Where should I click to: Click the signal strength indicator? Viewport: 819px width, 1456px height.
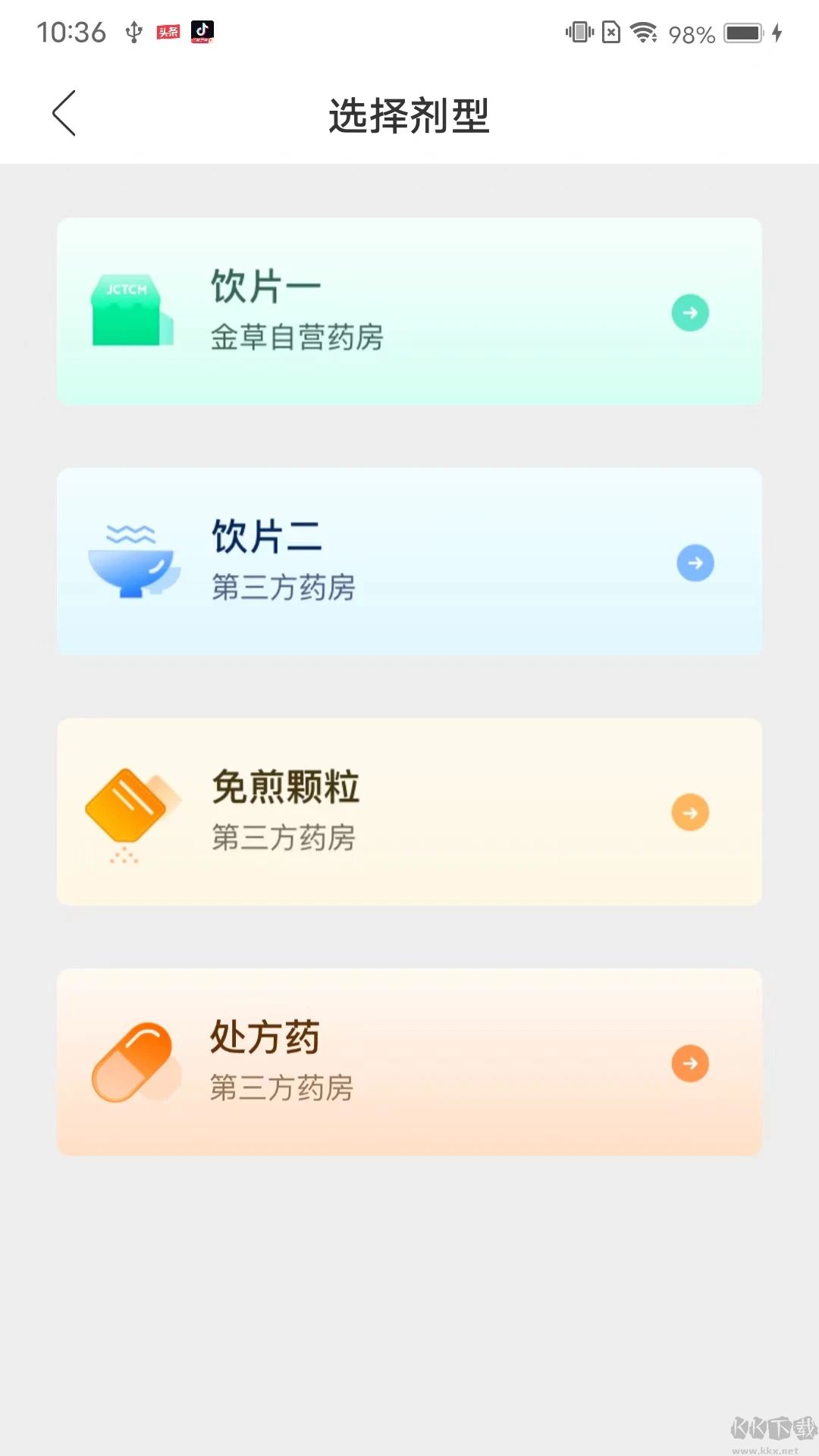(579, 32)
